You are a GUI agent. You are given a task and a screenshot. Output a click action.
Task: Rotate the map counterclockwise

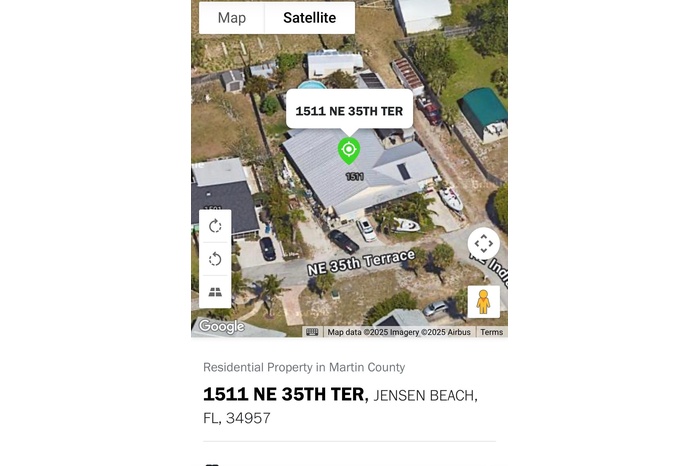pos(215,259)
